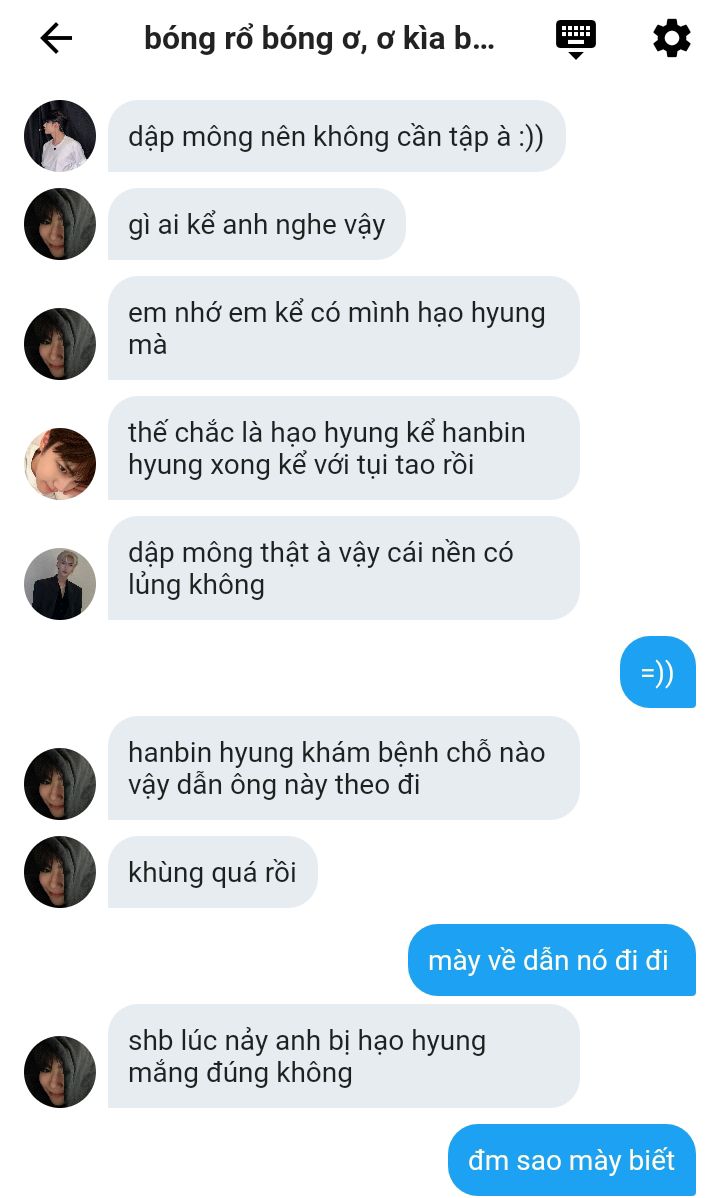
Task: Open avatar next to "khùng quá rồi"
Action: [x=60, y=872]
